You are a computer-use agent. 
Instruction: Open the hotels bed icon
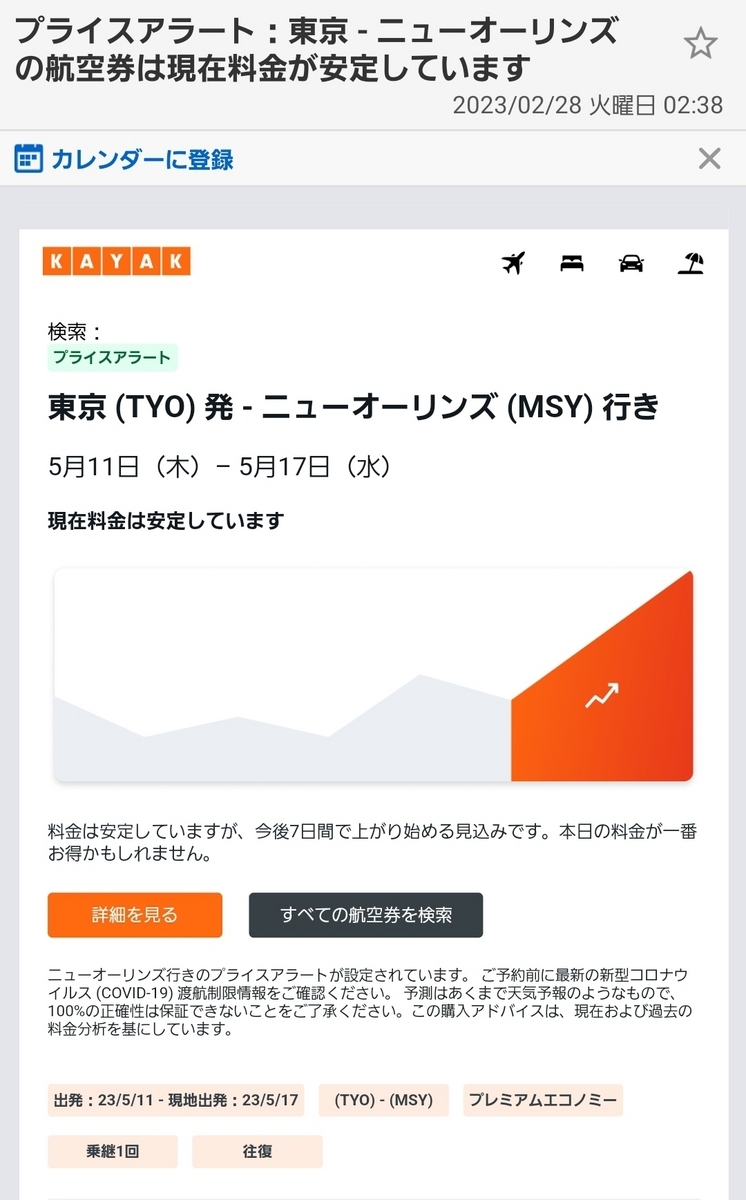(572, 263)
